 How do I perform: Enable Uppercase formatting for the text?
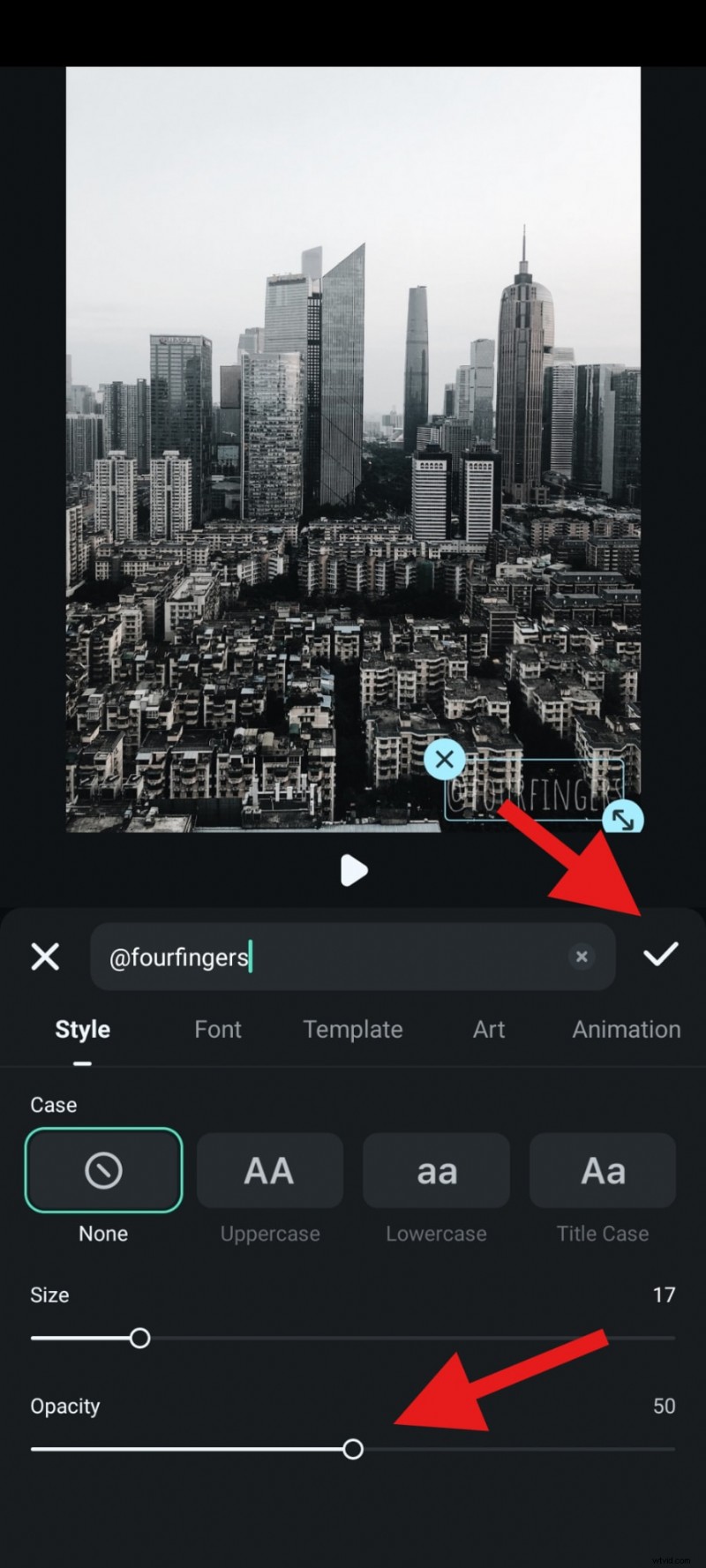(270, 1171)
